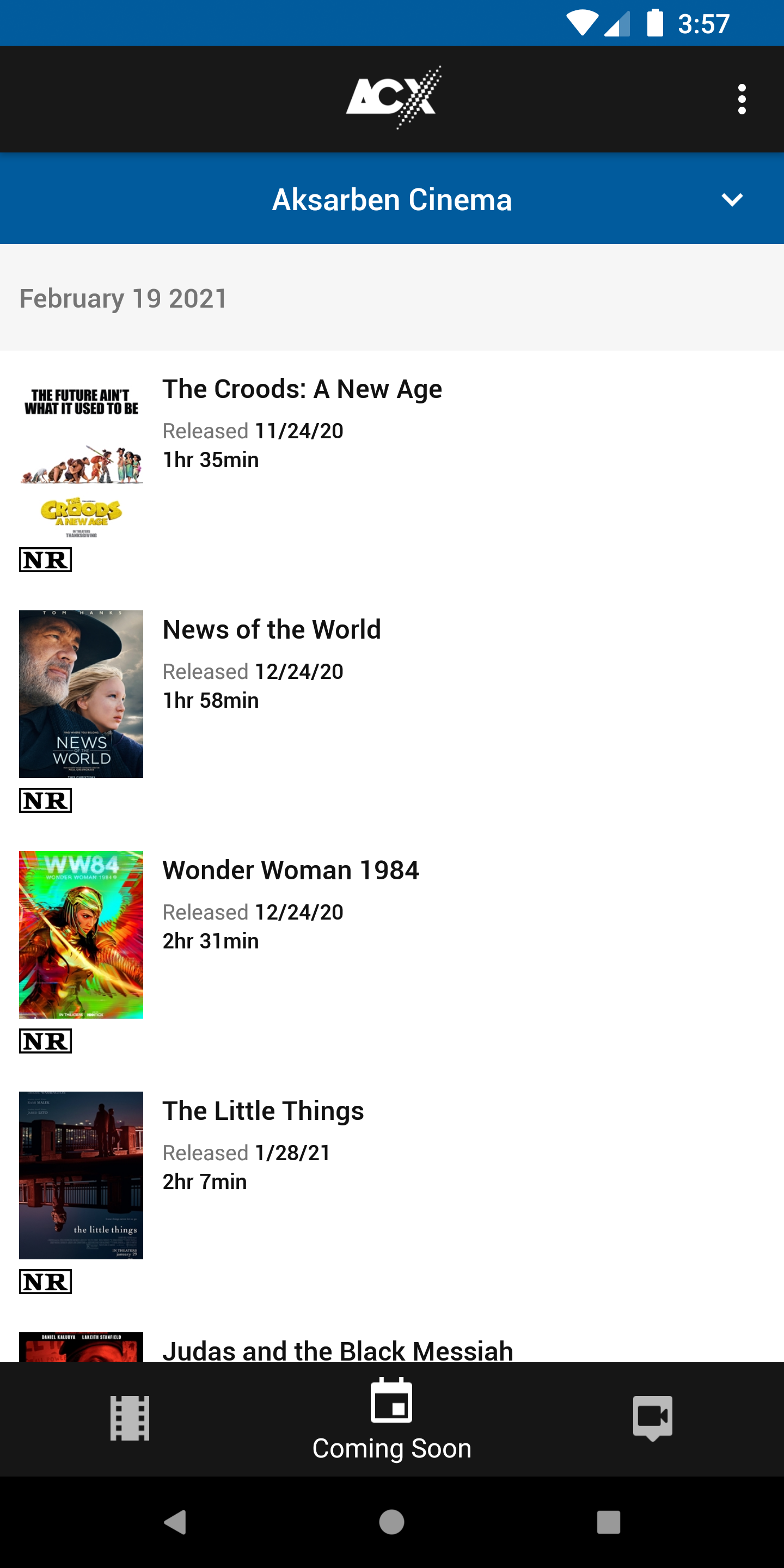Open The Croods: A New Age details
Screen dimensions: 784x1568
(302, 390)
